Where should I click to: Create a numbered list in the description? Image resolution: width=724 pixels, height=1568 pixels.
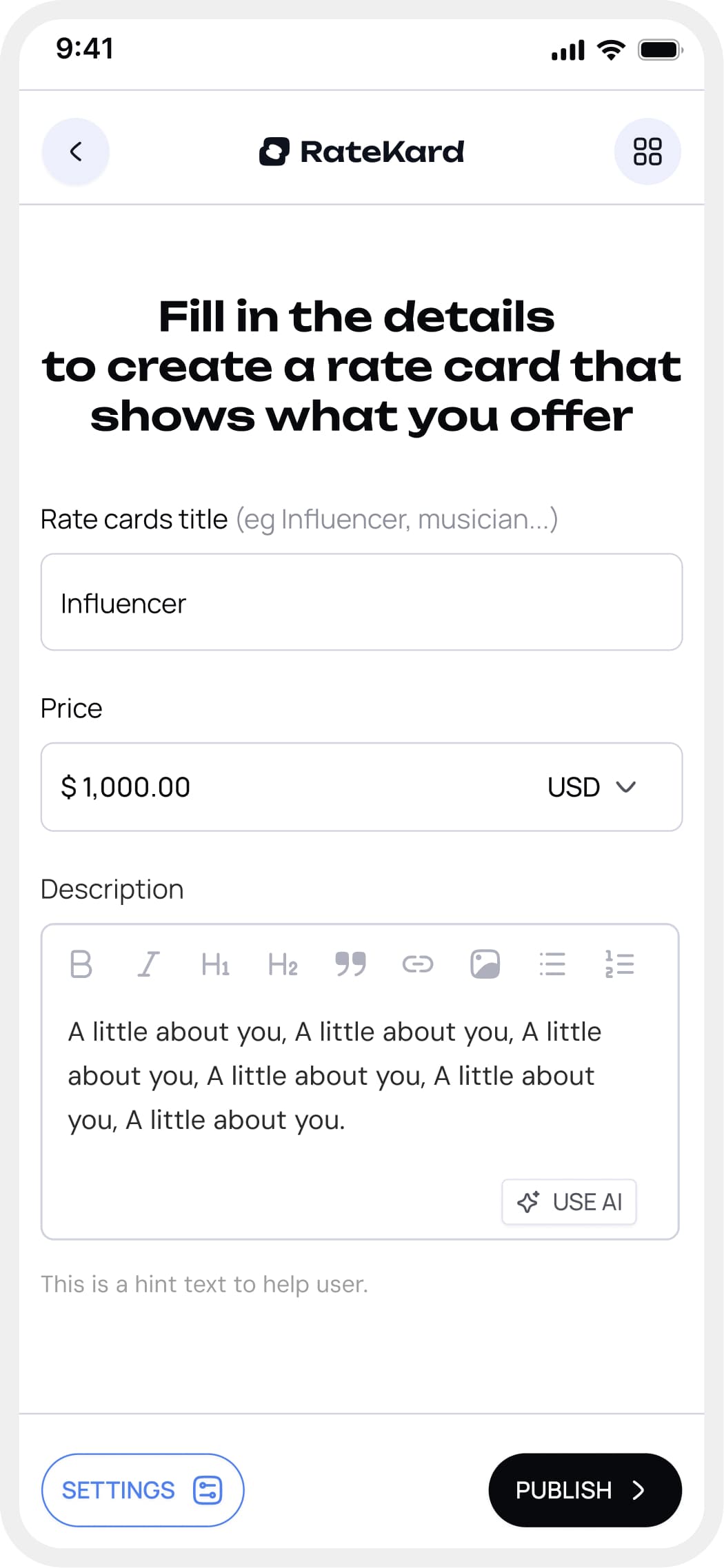(619, 964)
